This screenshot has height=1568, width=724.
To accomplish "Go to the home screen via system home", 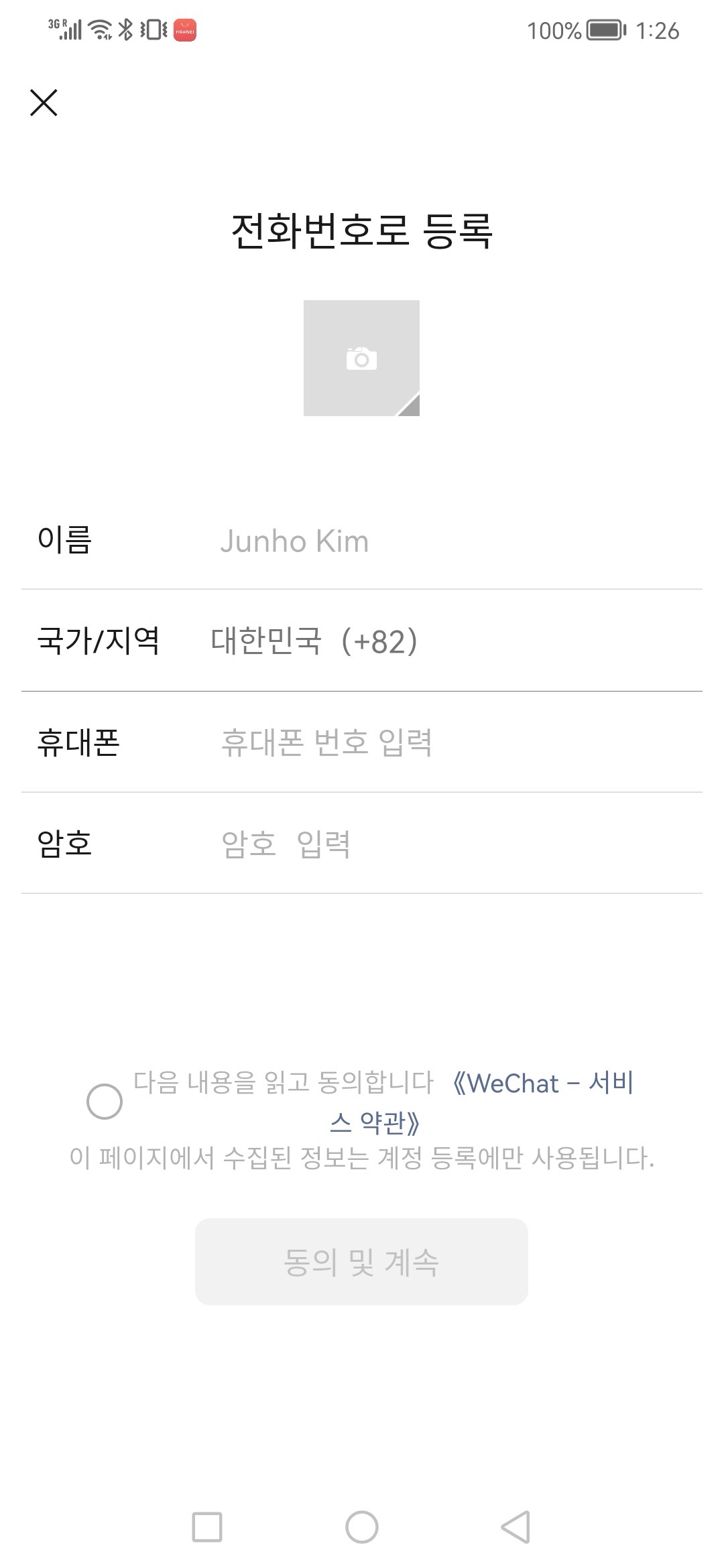I will 361,1527.
